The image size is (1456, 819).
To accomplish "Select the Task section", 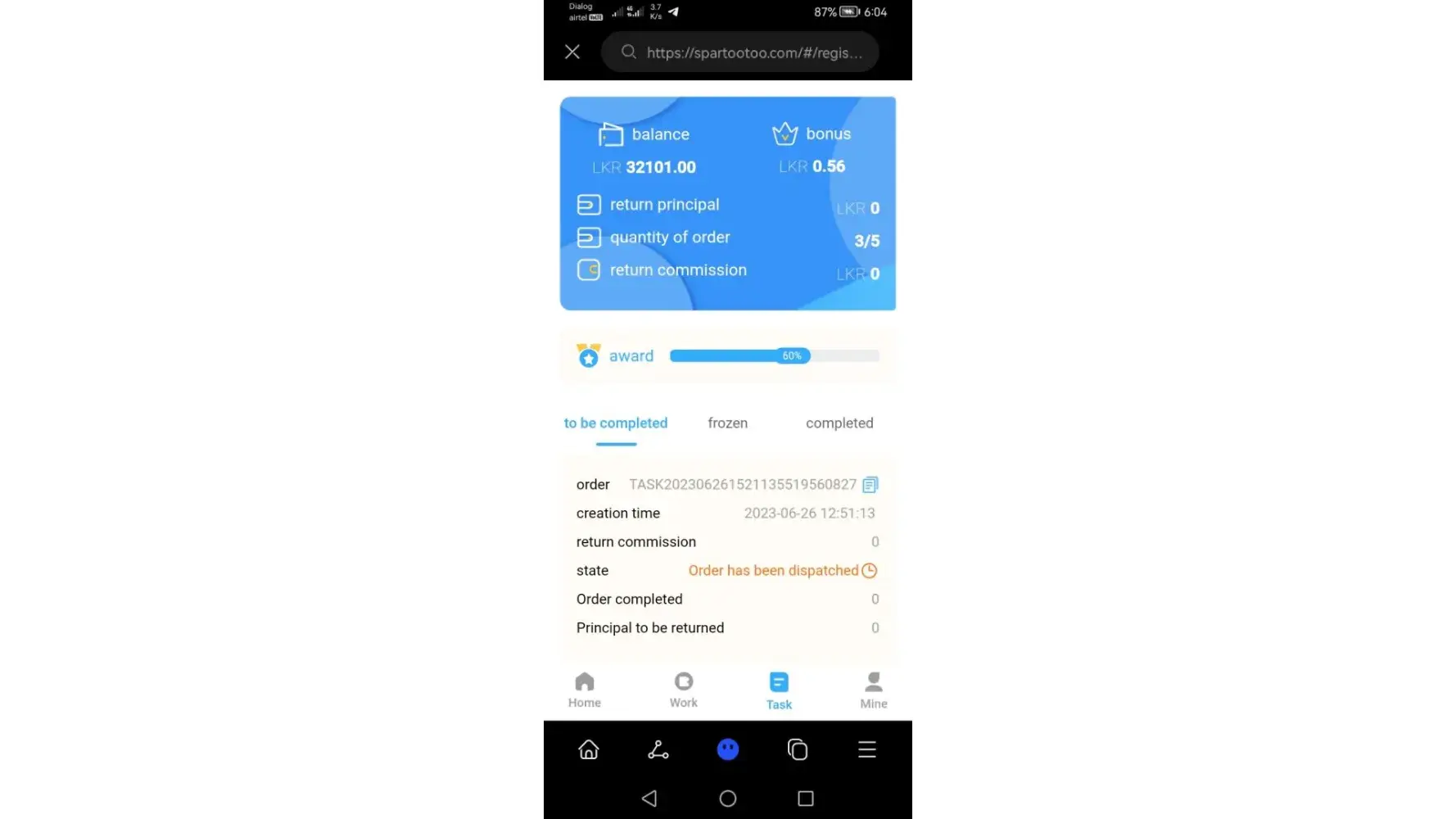I will point(779,690).
